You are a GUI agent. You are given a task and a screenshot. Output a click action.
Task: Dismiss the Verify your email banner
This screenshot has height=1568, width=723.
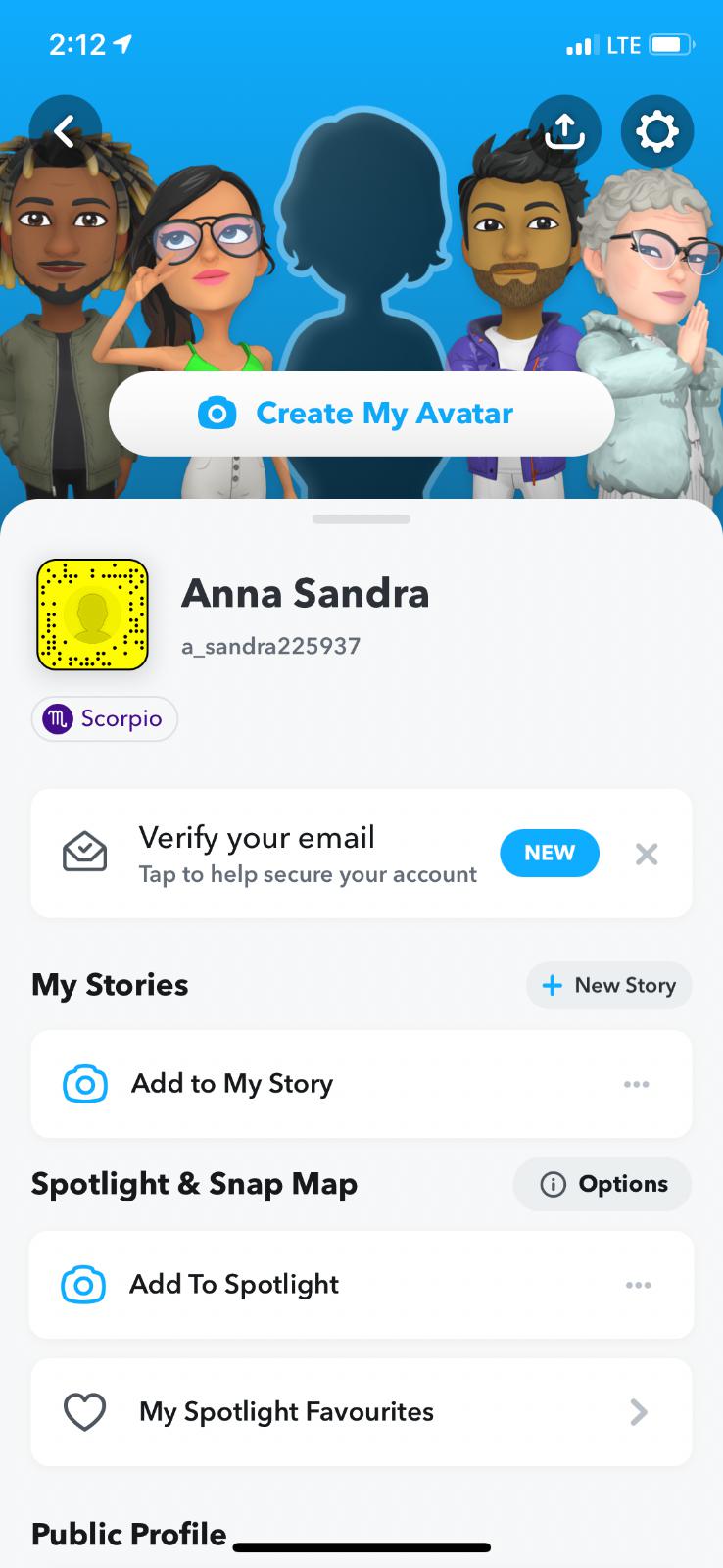(x=647, y=855)
